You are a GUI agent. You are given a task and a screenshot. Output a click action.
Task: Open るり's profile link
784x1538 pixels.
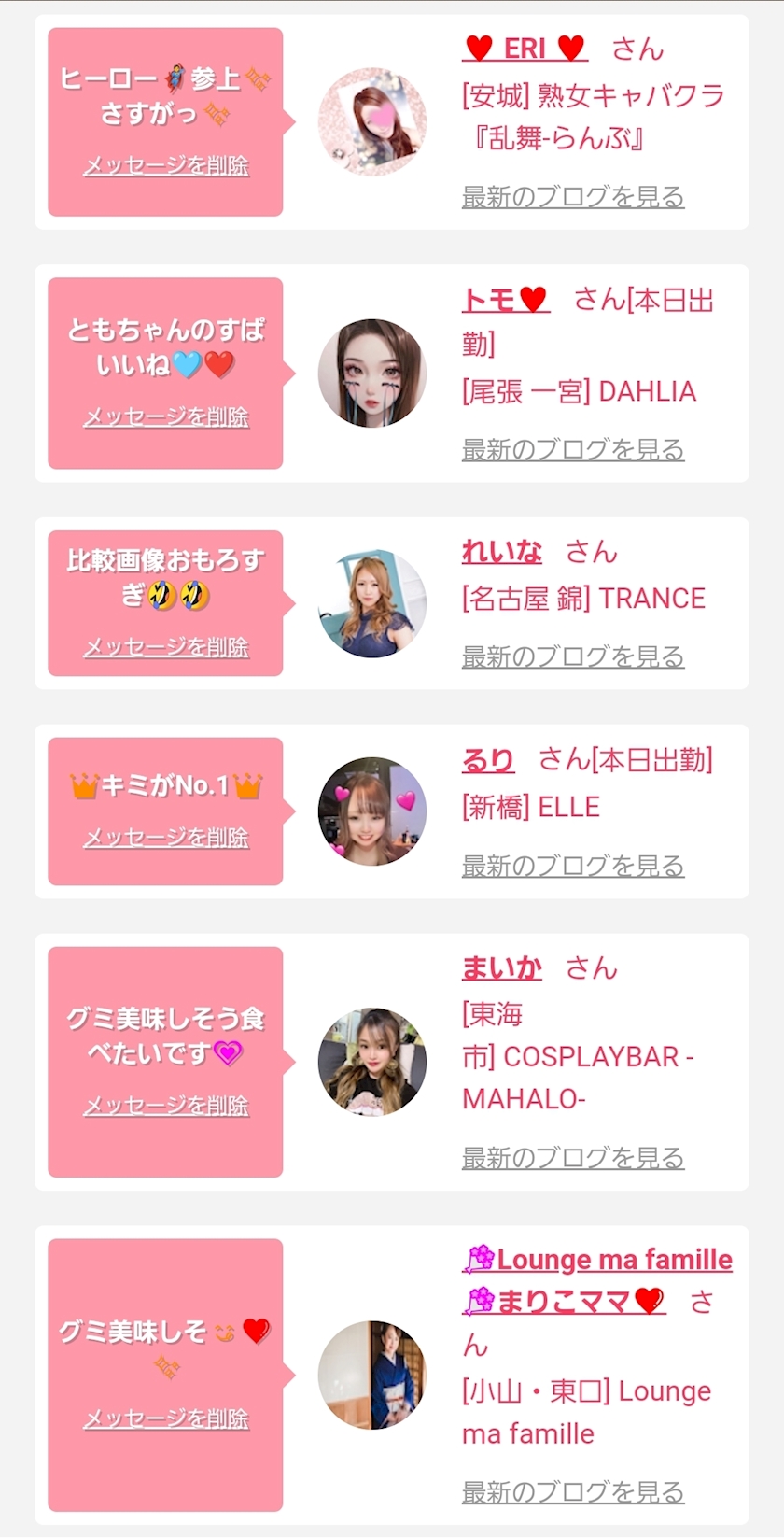click(x=487, y=760)
